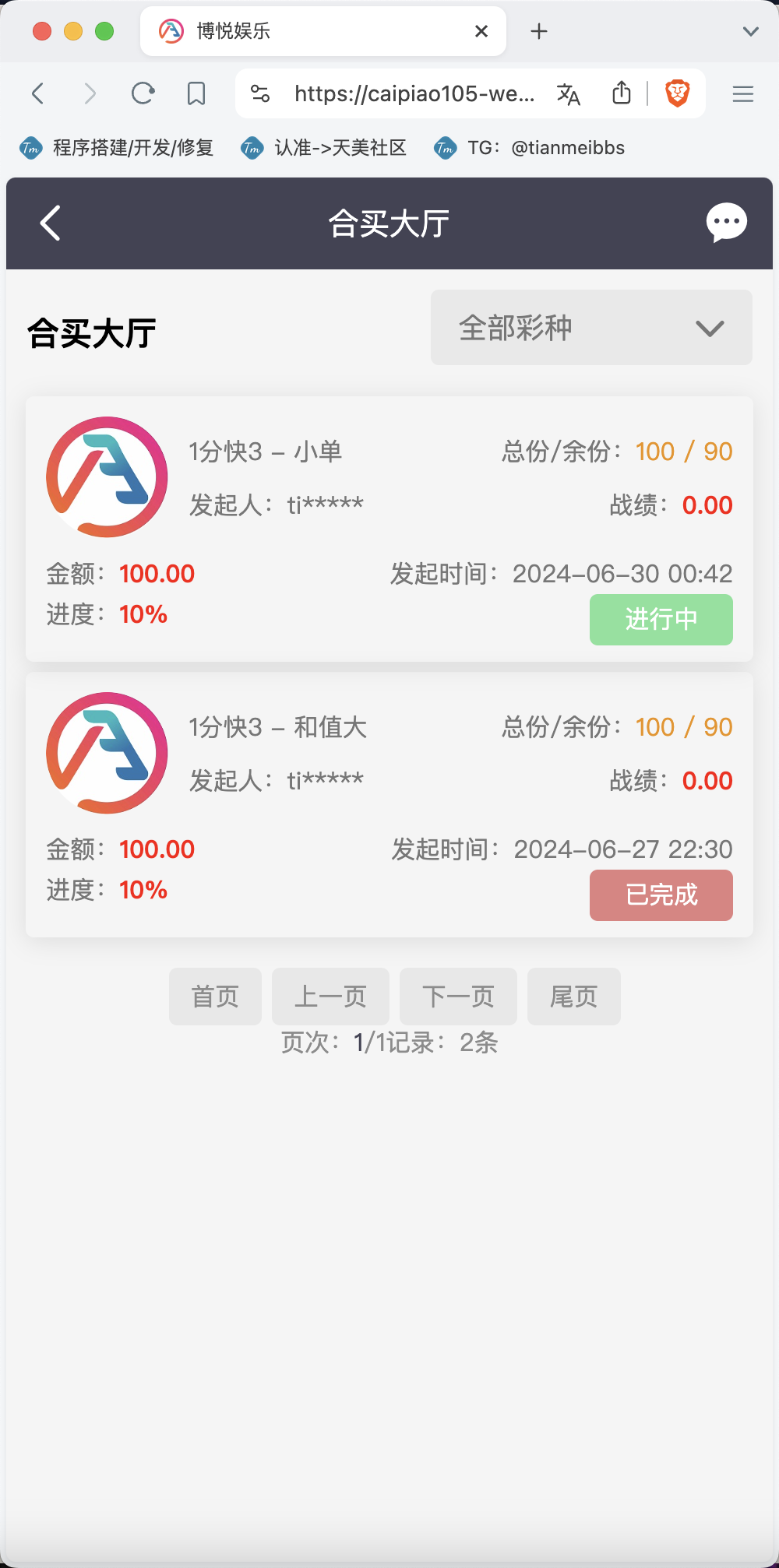Go to 下一页
The width and height of the screenshot is (779, 1568).
(458, 997)
